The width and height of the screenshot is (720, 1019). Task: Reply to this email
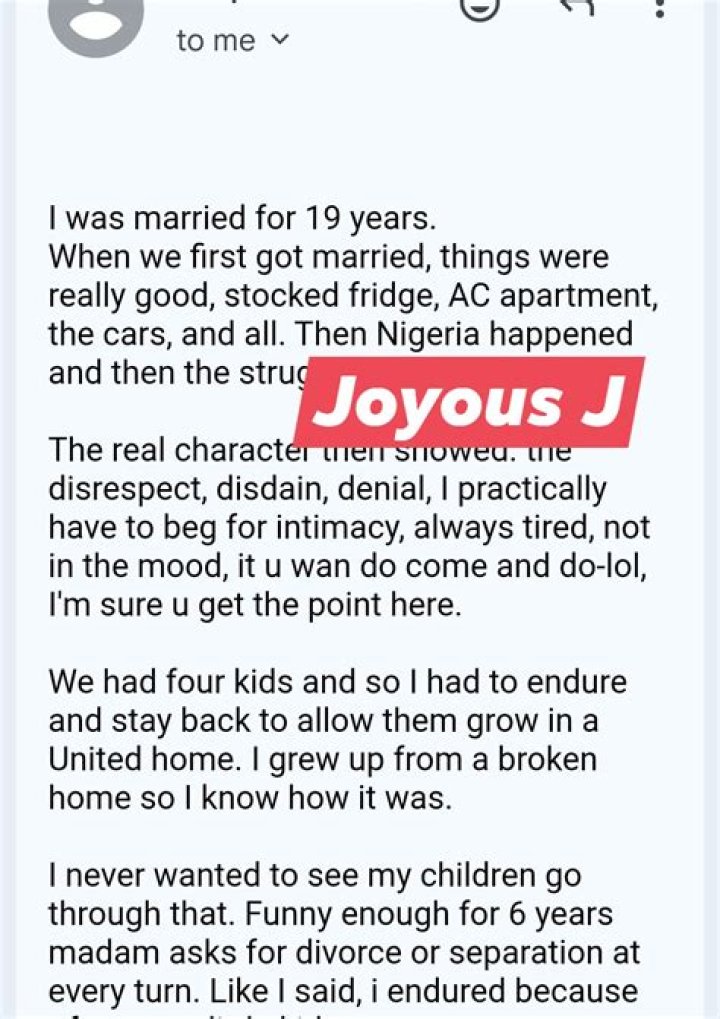(573, 7)
